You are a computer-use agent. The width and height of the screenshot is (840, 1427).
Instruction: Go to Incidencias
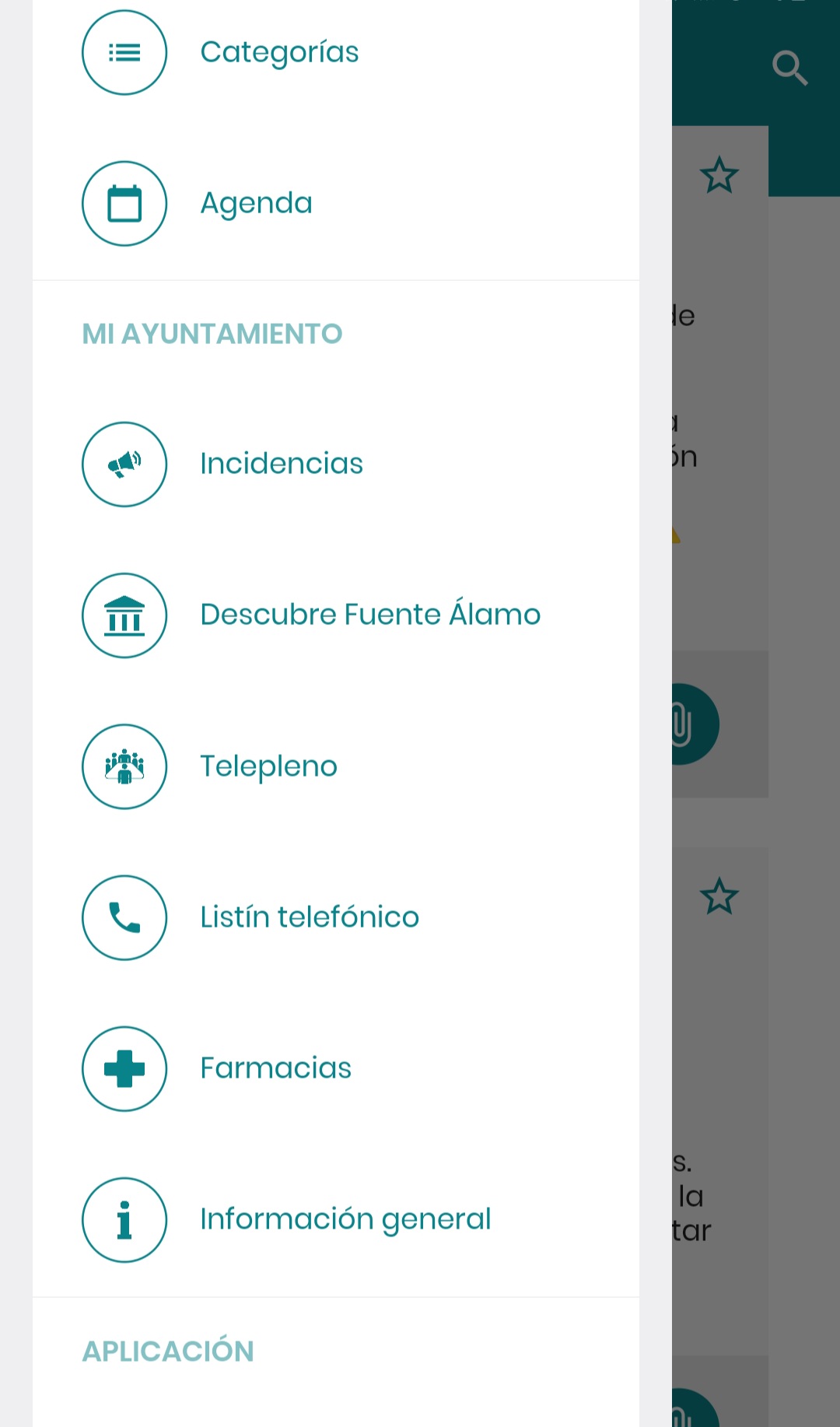click(336, 464)
